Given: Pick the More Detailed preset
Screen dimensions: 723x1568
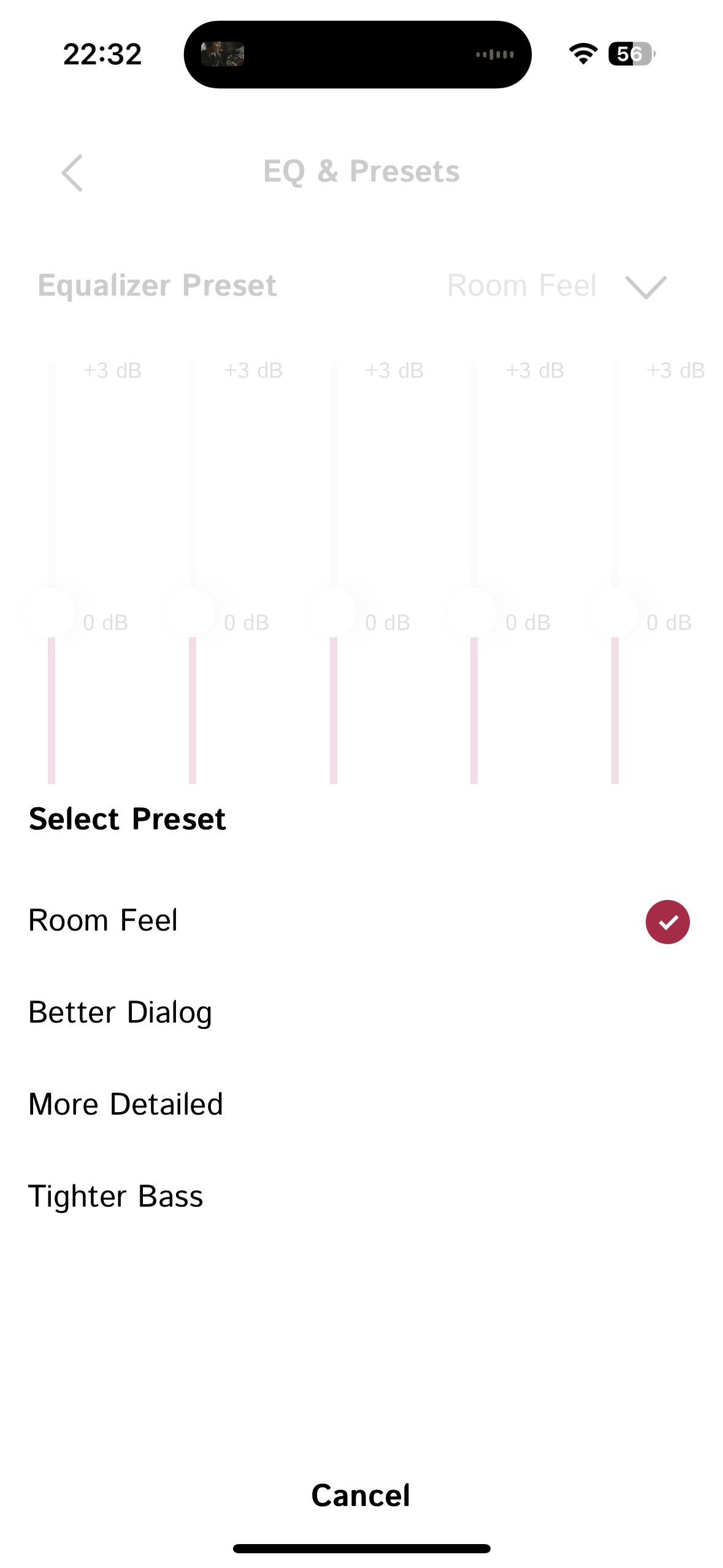Looking at the screenshot, I should click(x=361, y=1105).
